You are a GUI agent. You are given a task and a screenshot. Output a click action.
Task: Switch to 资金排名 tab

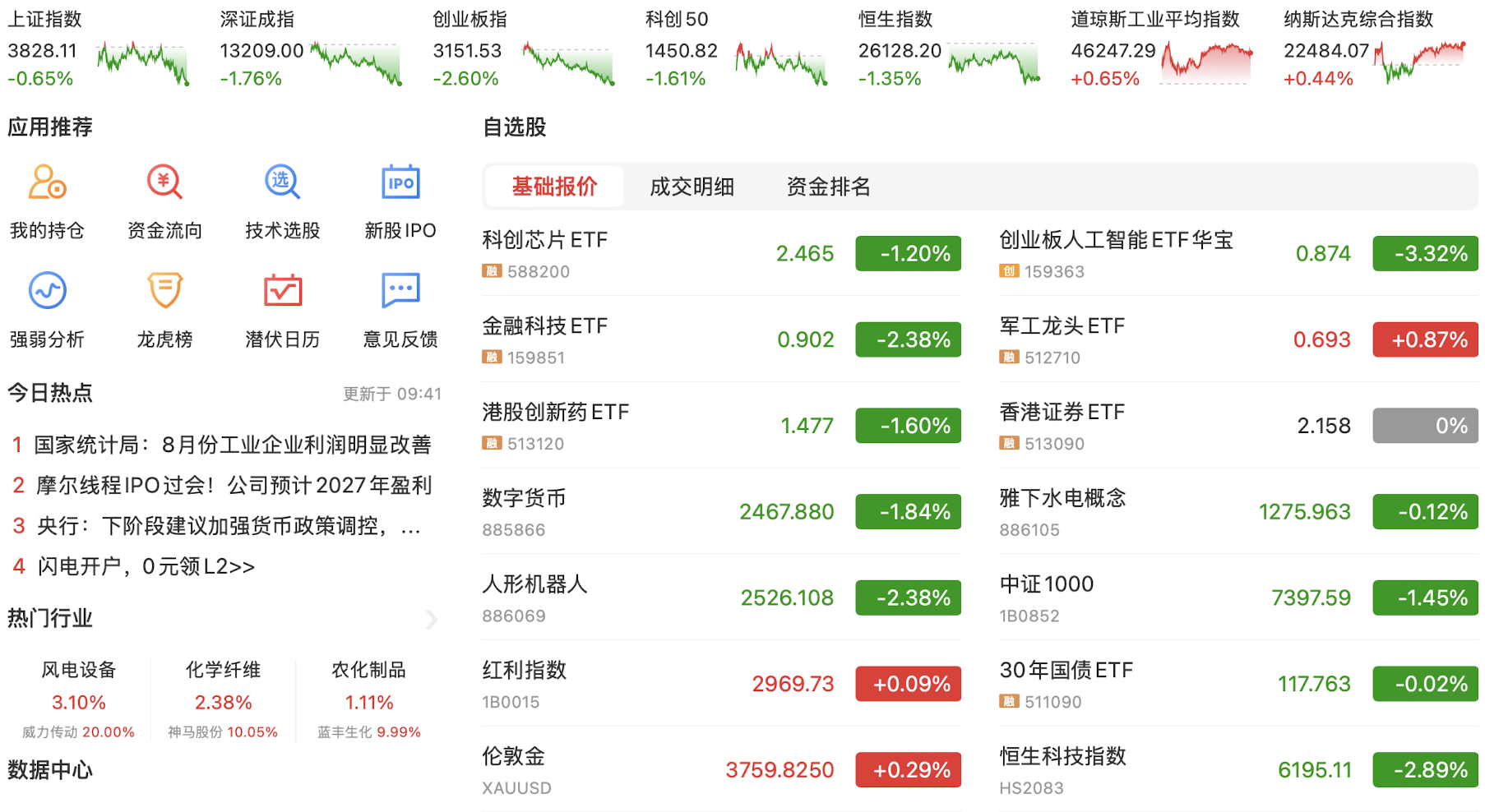828,187
